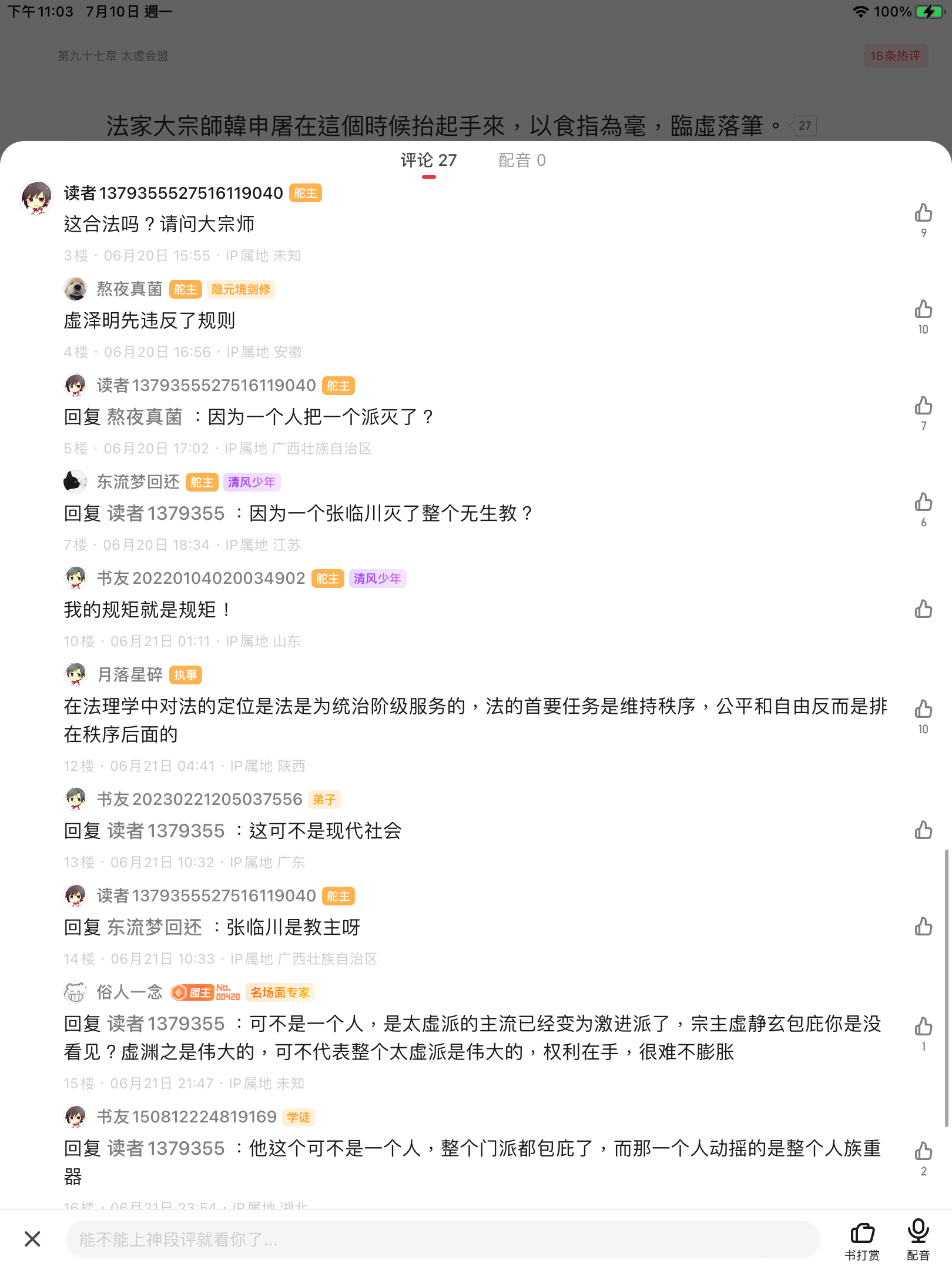The height and width of the screenshot is (1270, 952).
Task: Switch to the 配音 0 tab
Action: point(521,160)
